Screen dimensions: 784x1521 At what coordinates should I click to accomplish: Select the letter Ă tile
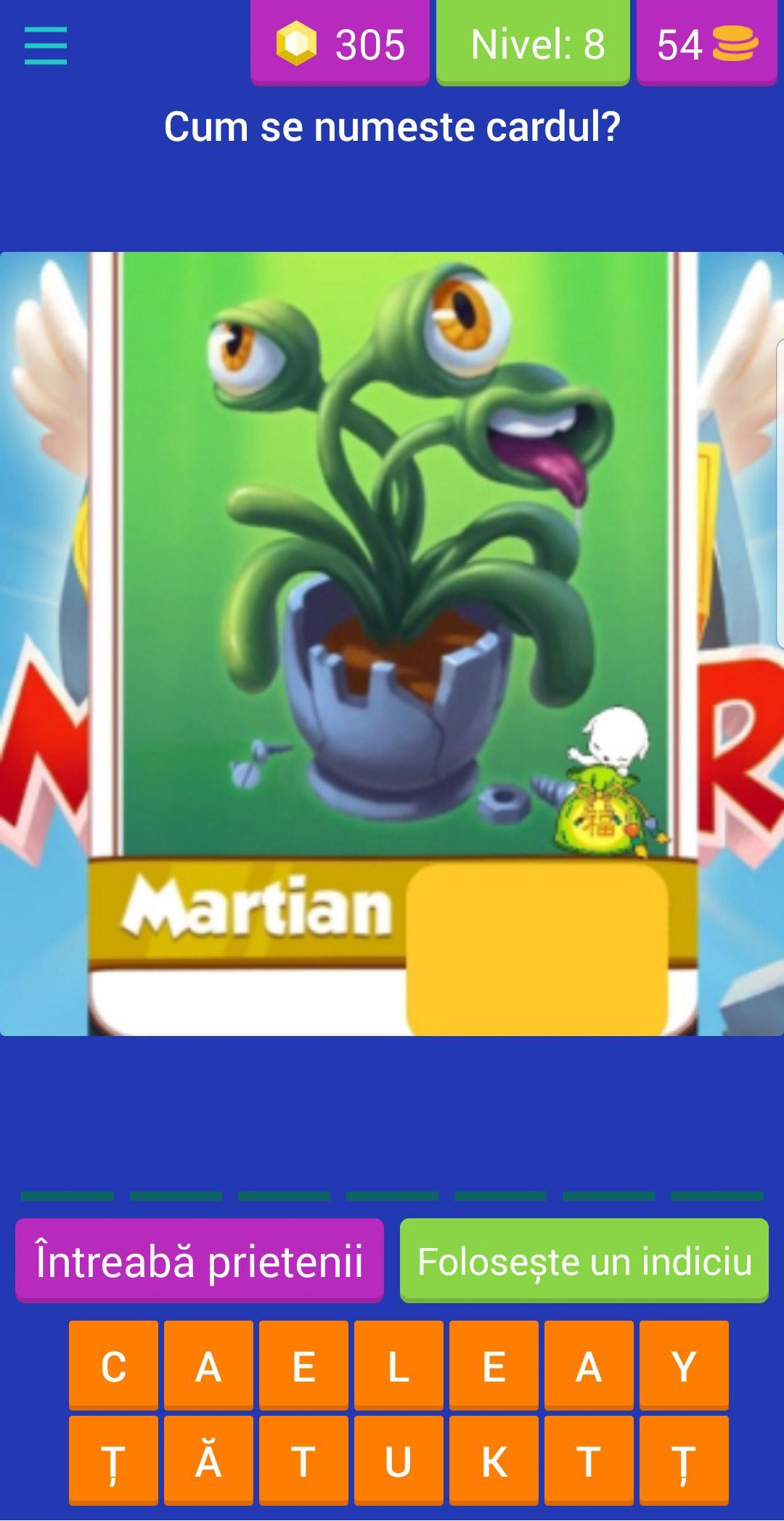tap(208, 1461)
